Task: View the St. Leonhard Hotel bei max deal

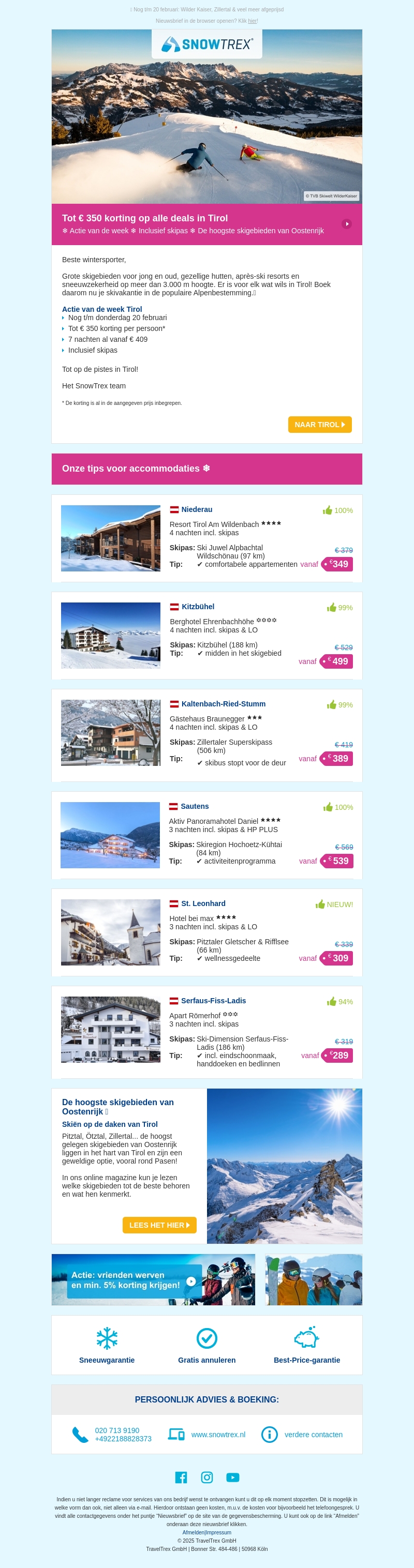Action: tap(203, 904)
